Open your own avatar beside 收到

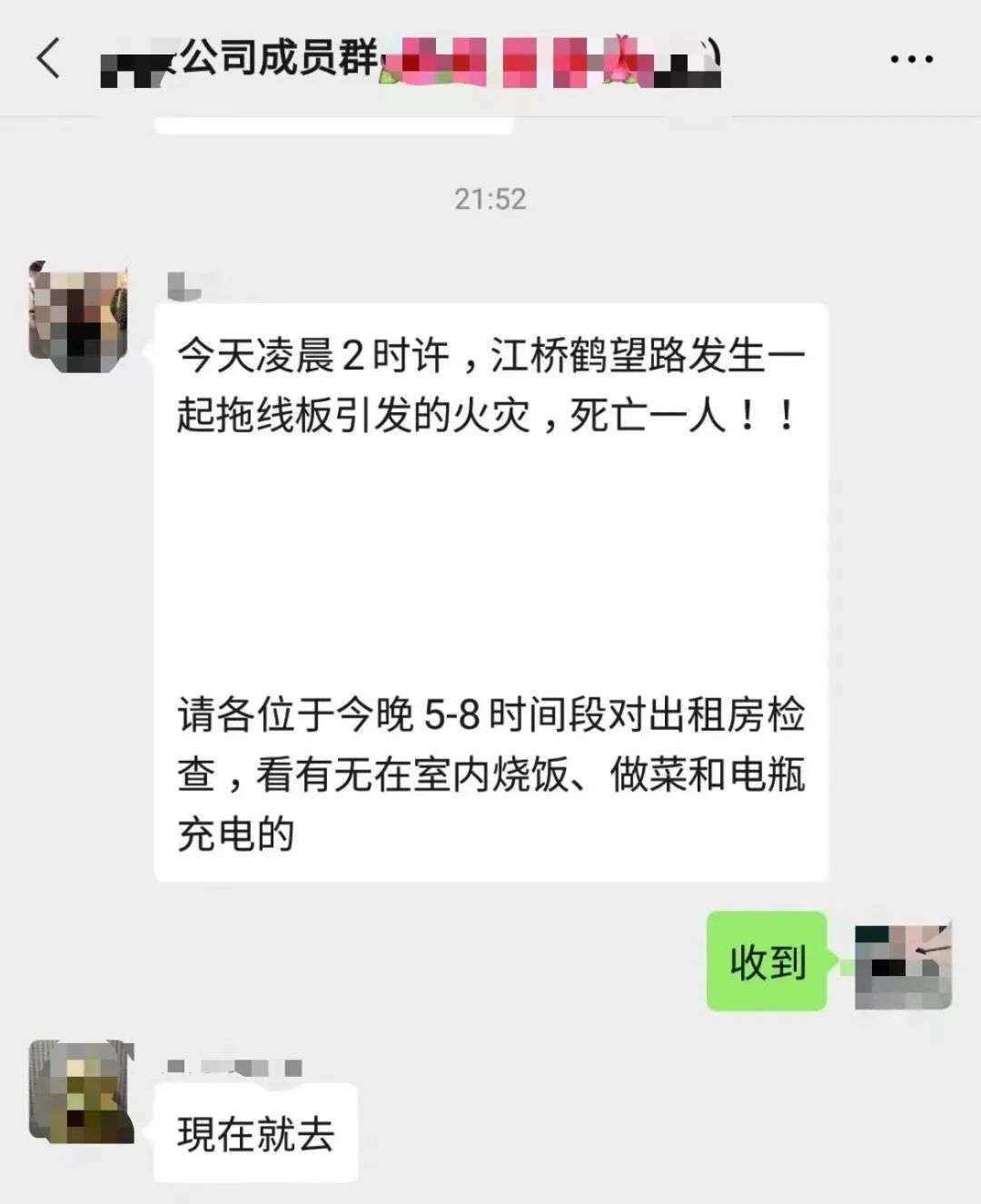click(903, 966)
